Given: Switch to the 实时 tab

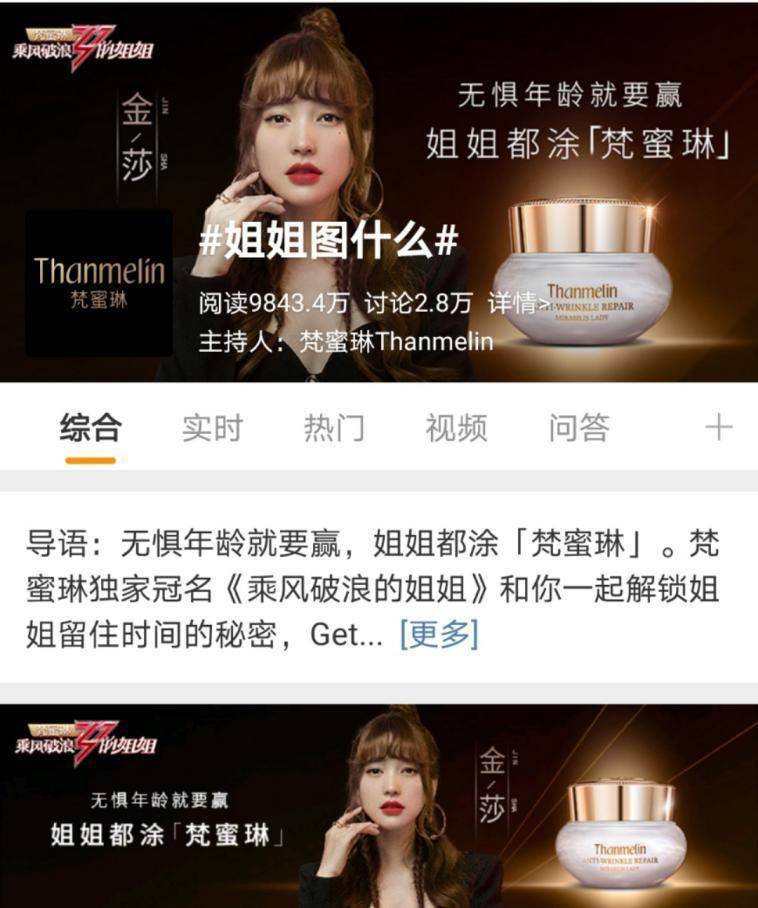Looking at the screenshot, I should coord(208,427).
